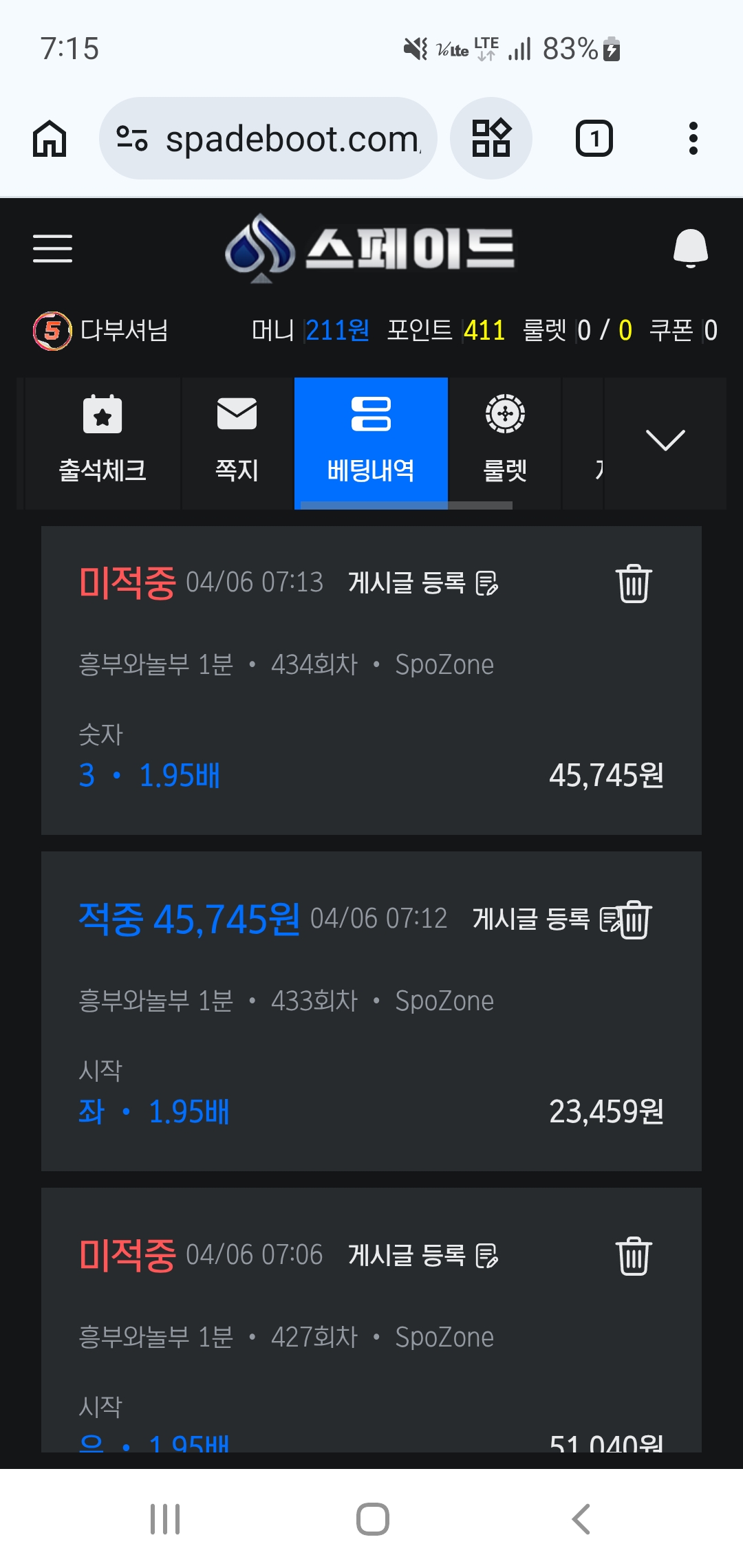Image resolution: width=743 pixels, height=1568 pixels.
Task: Delete the 427회차 bet record
Action: (x=633, y=1256)
